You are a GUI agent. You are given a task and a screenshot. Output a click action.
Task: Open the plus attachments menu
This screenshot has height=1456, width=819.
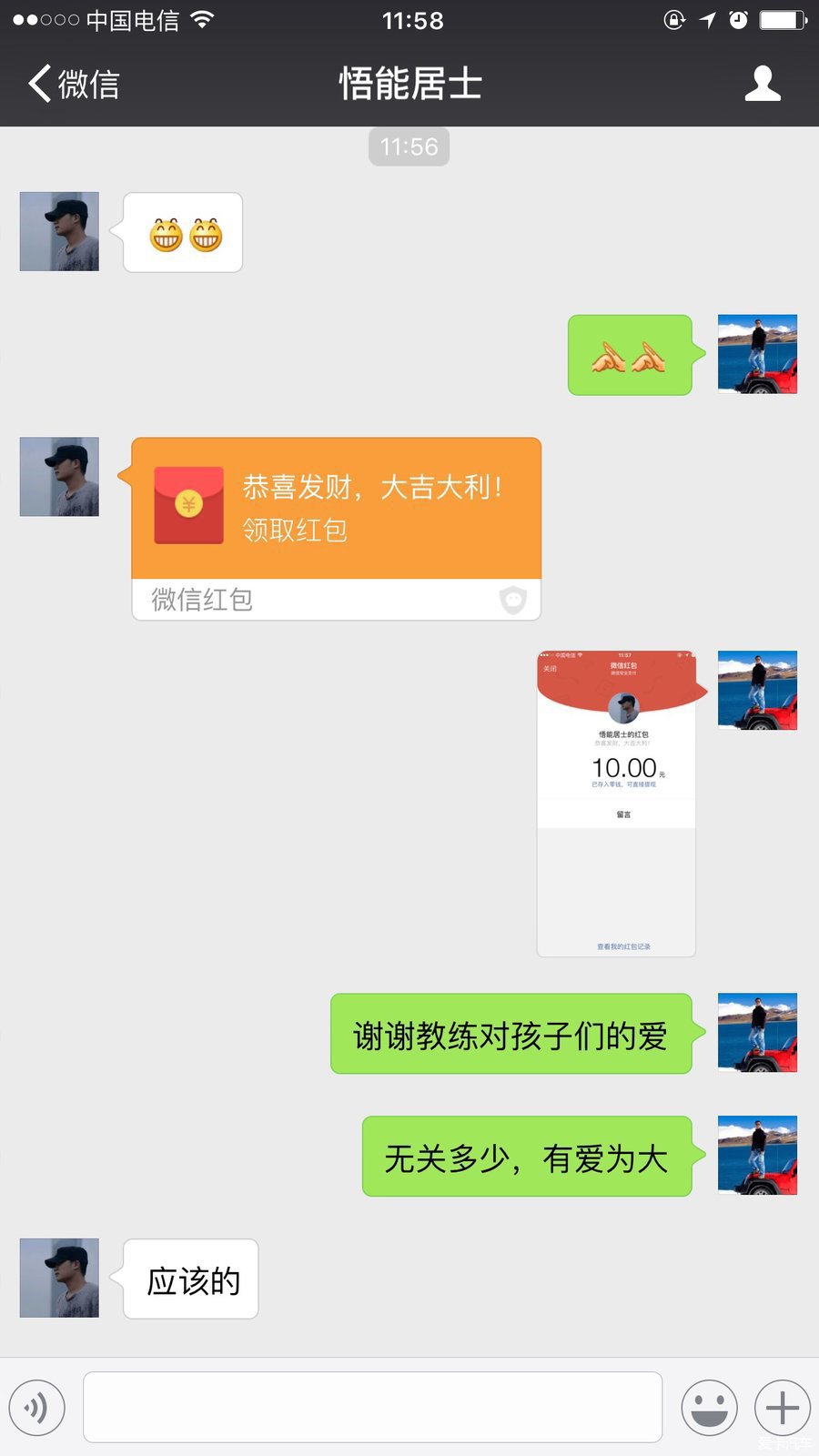(783, 1408)
